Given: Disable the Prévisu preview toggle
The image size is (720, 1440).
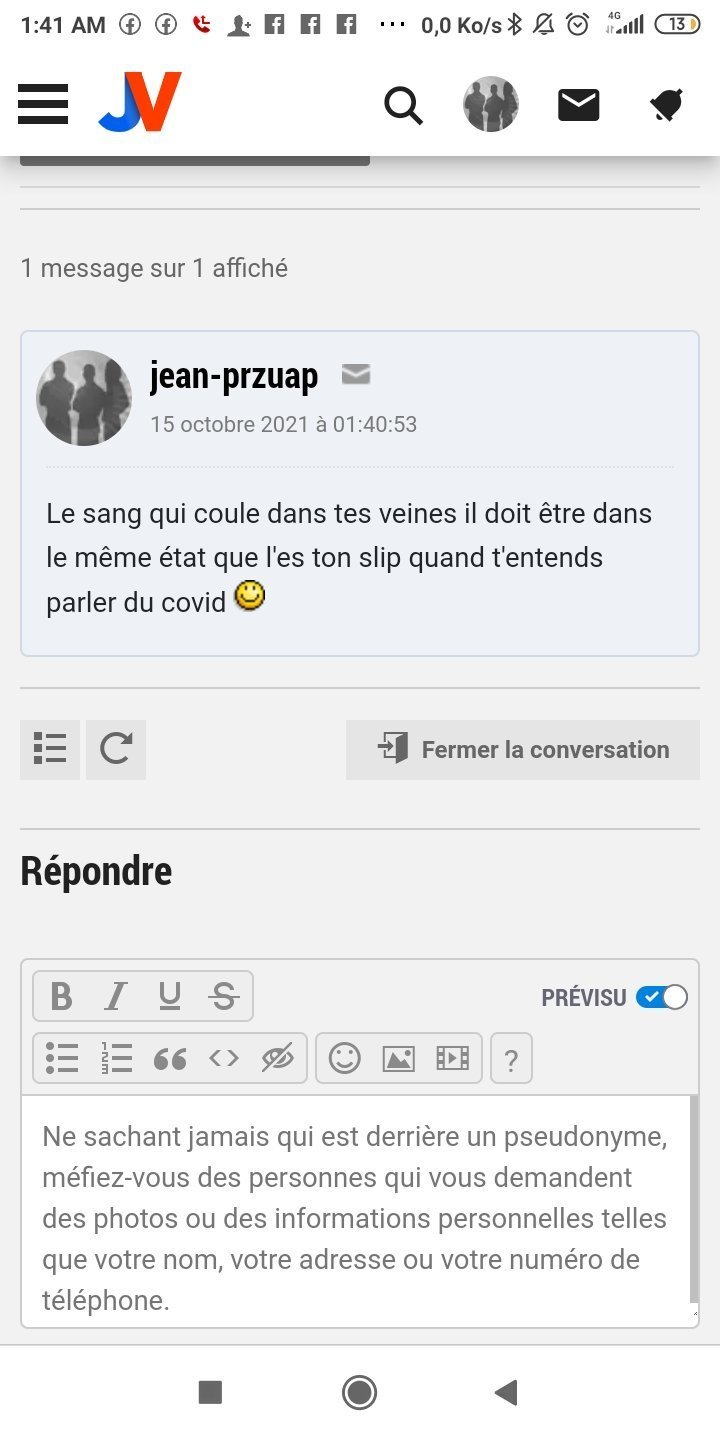Looking at the screenshot, I should [x=662, y=997].
